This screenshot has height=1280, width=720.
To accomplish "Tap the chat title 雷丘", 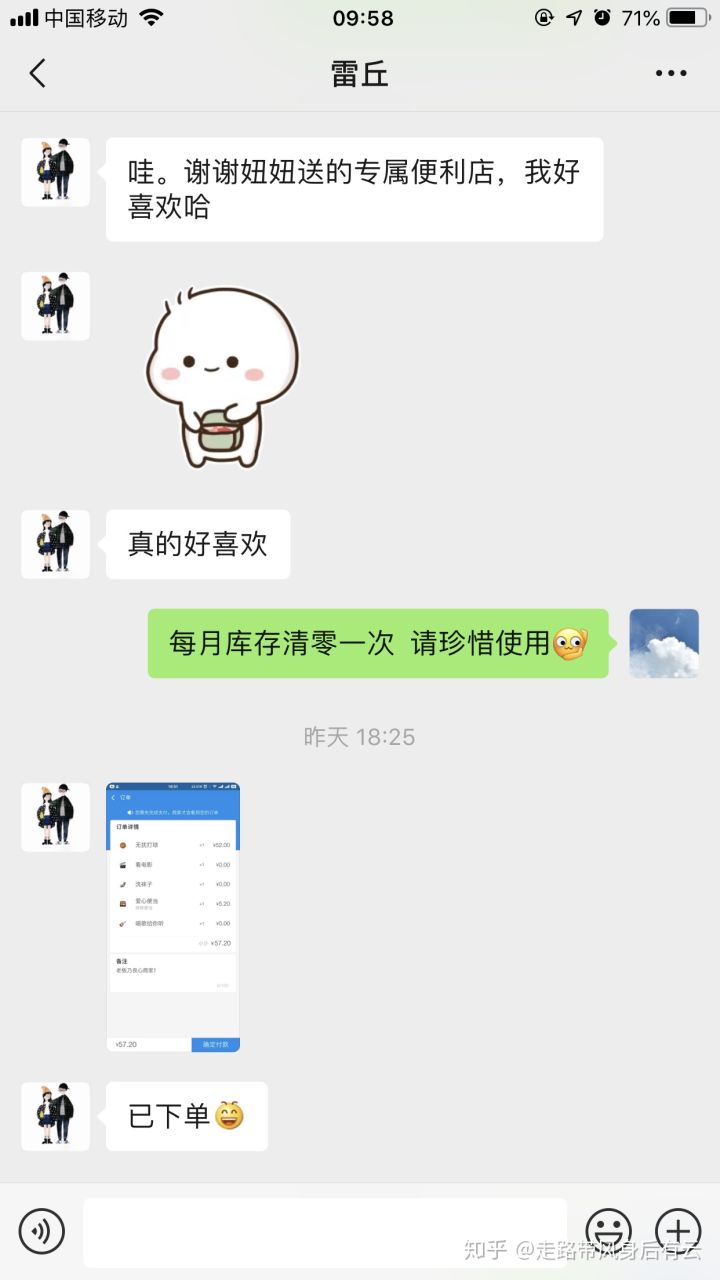I will 360,72.
